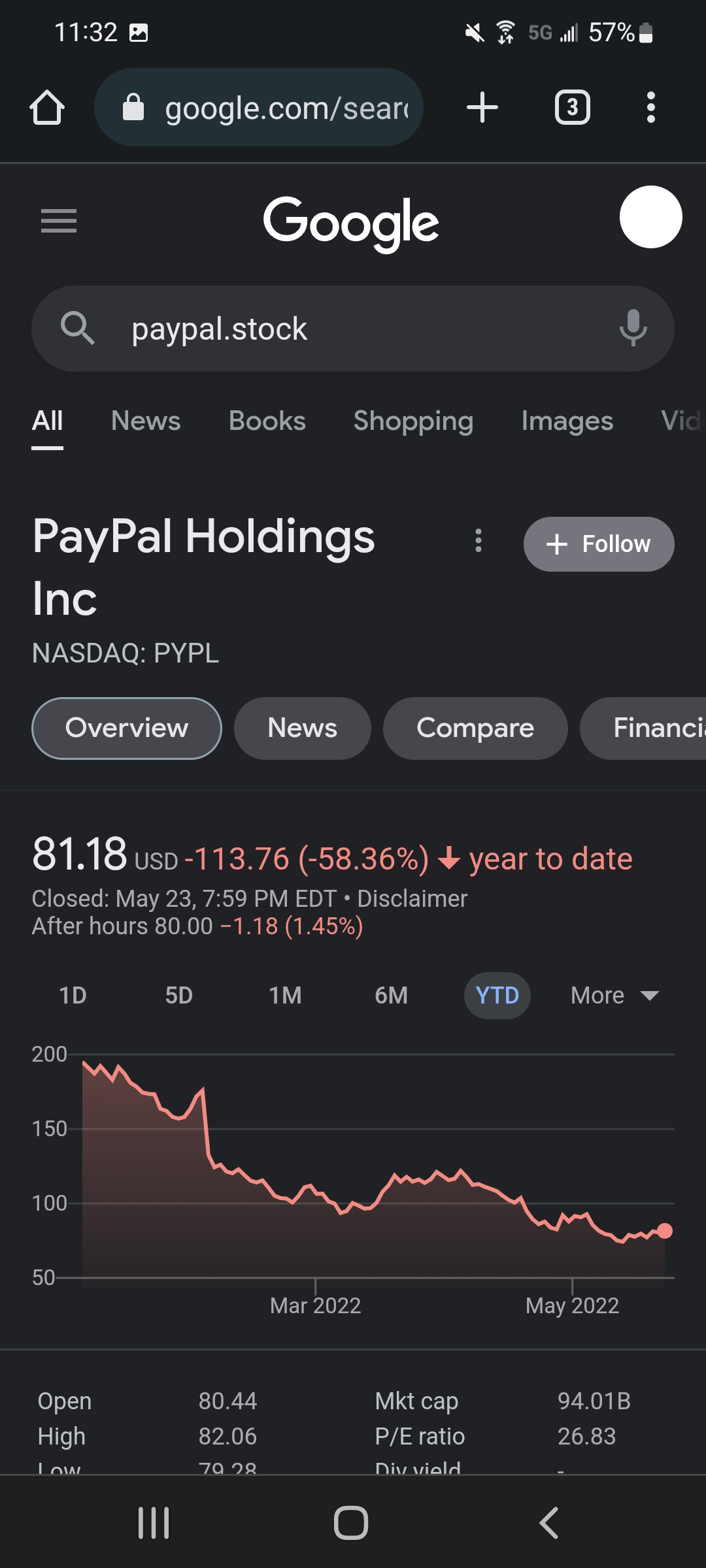Screen dimensions: 706x1568
Task: Open the Google hamburger menu
Action: coord(59,221)
